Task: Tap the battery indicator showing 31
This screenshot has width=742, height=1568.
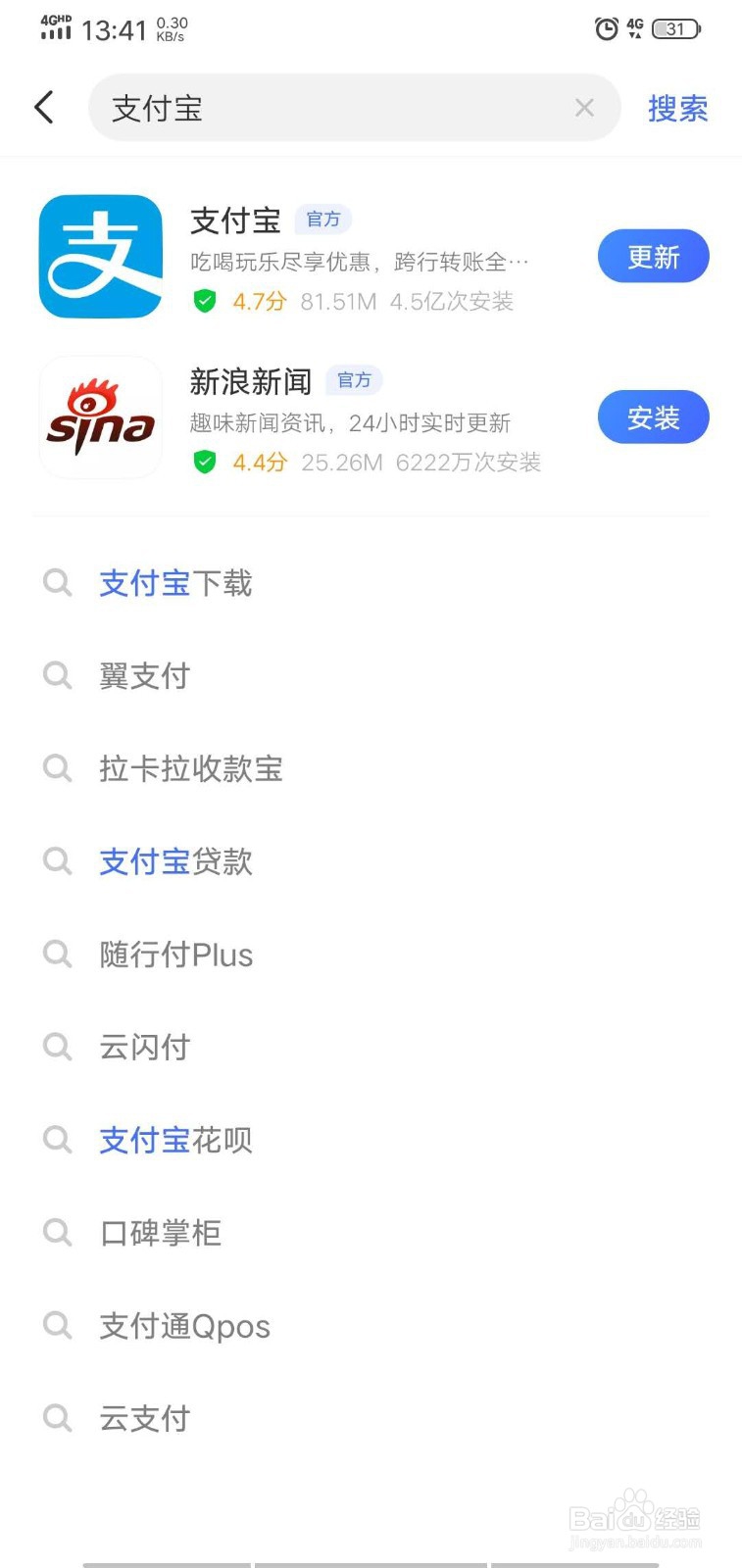Action: [x=675, y=29]
